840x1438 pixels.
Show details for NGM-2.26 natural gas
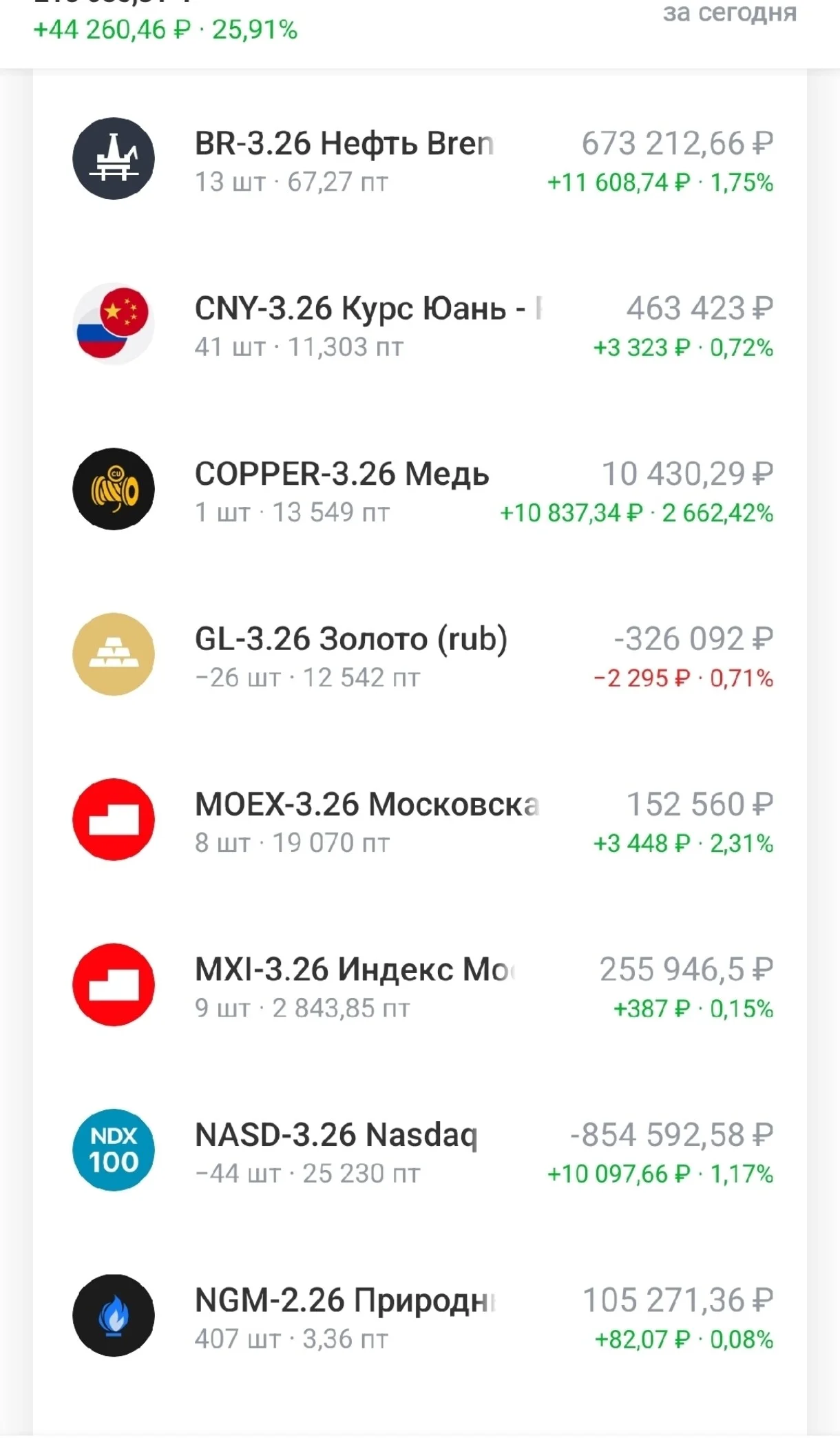pyautogui.click(x=420, y=1316)
